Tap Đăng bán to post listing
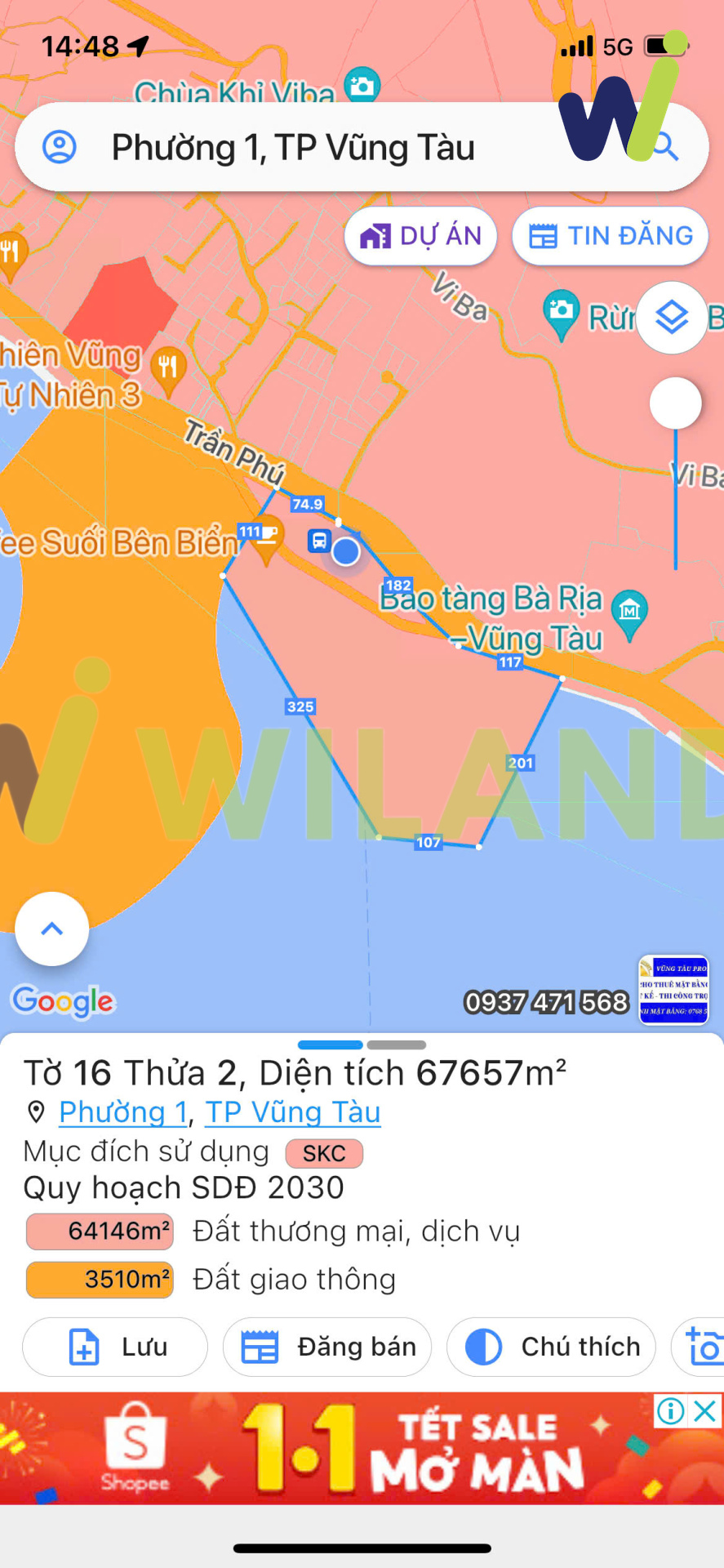Image resolution: width=724 pixels, height=1568 pixels. tap(328, 1347)
